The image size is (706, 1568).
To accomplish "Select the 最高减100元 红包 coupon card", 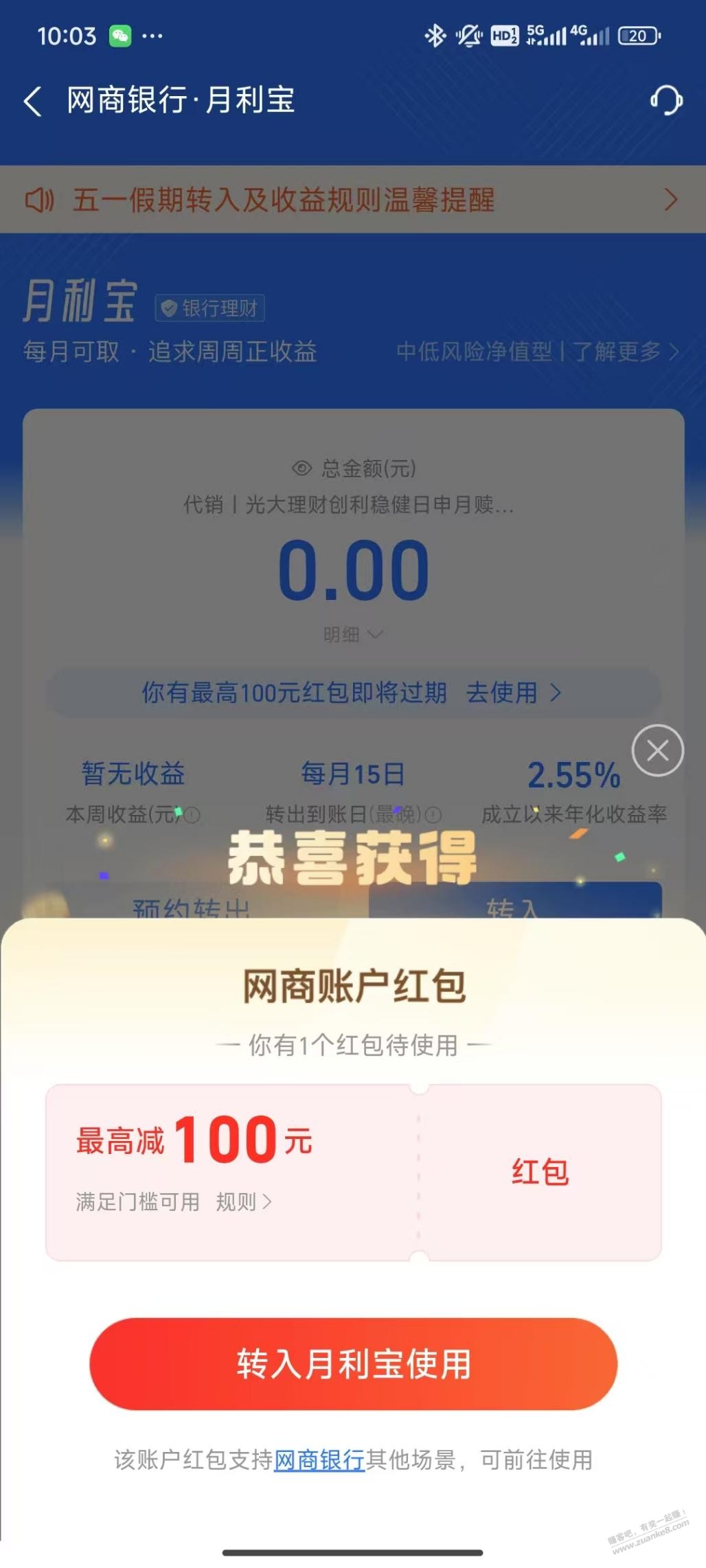I will [x=353, y=1172].
